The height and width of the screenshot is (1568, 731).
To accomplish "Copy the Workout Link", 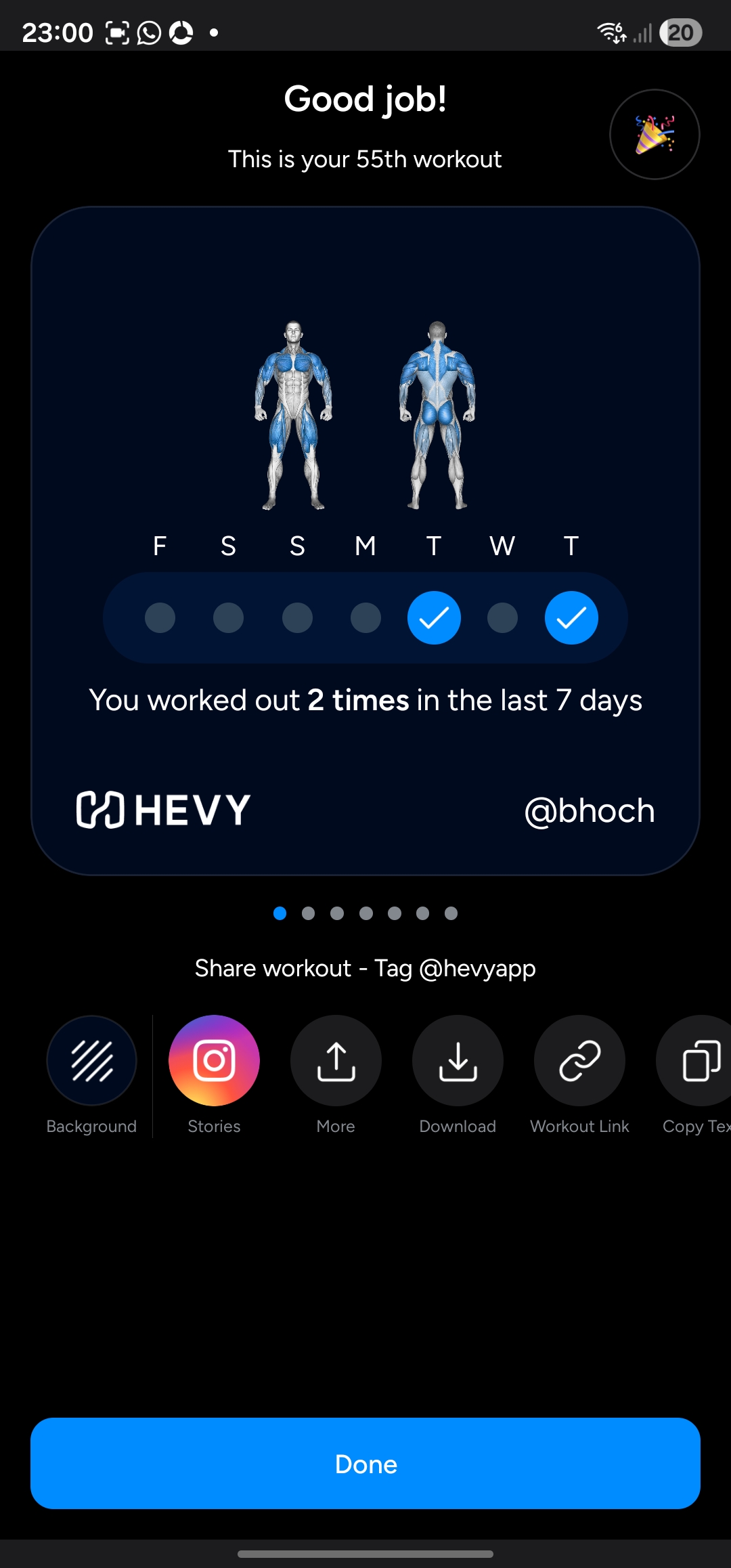I will click(579, 1060).
